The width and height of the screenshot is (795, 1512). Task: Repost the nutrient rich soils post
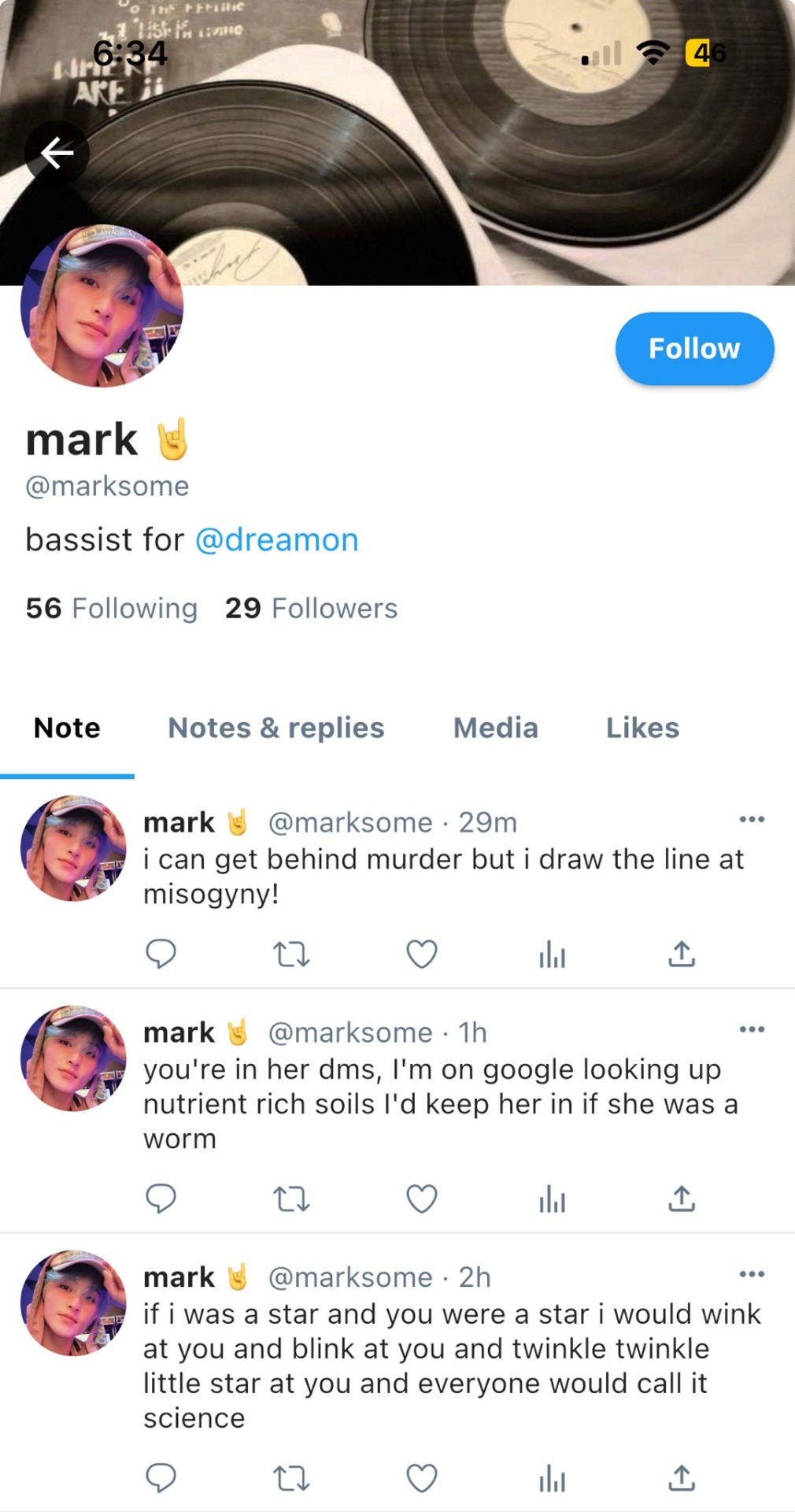pyautogui.click(x=290, y=1199)
